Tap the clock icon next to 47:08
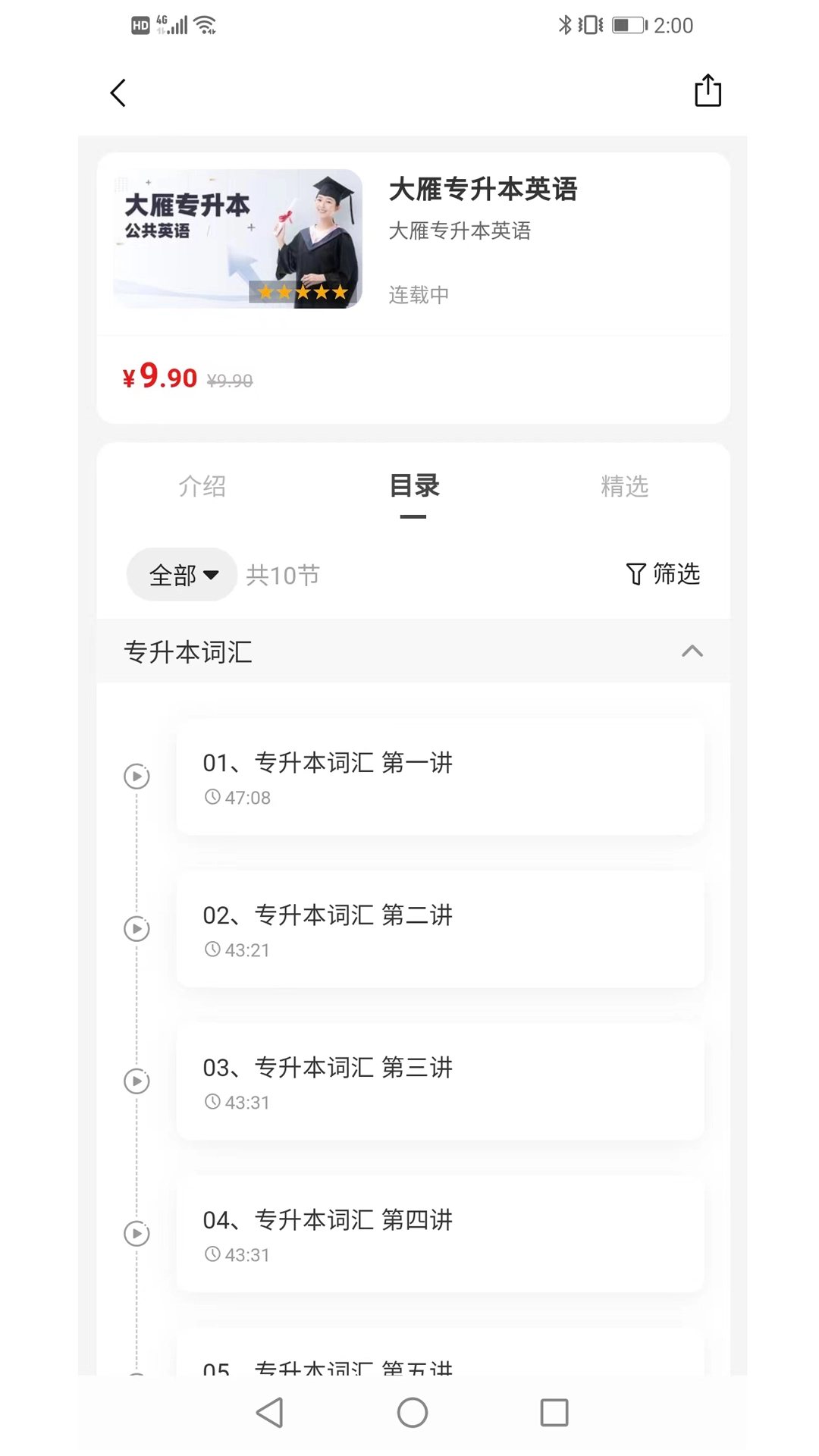The height and width of the screenshot is (1456, 819). point(213,797)
